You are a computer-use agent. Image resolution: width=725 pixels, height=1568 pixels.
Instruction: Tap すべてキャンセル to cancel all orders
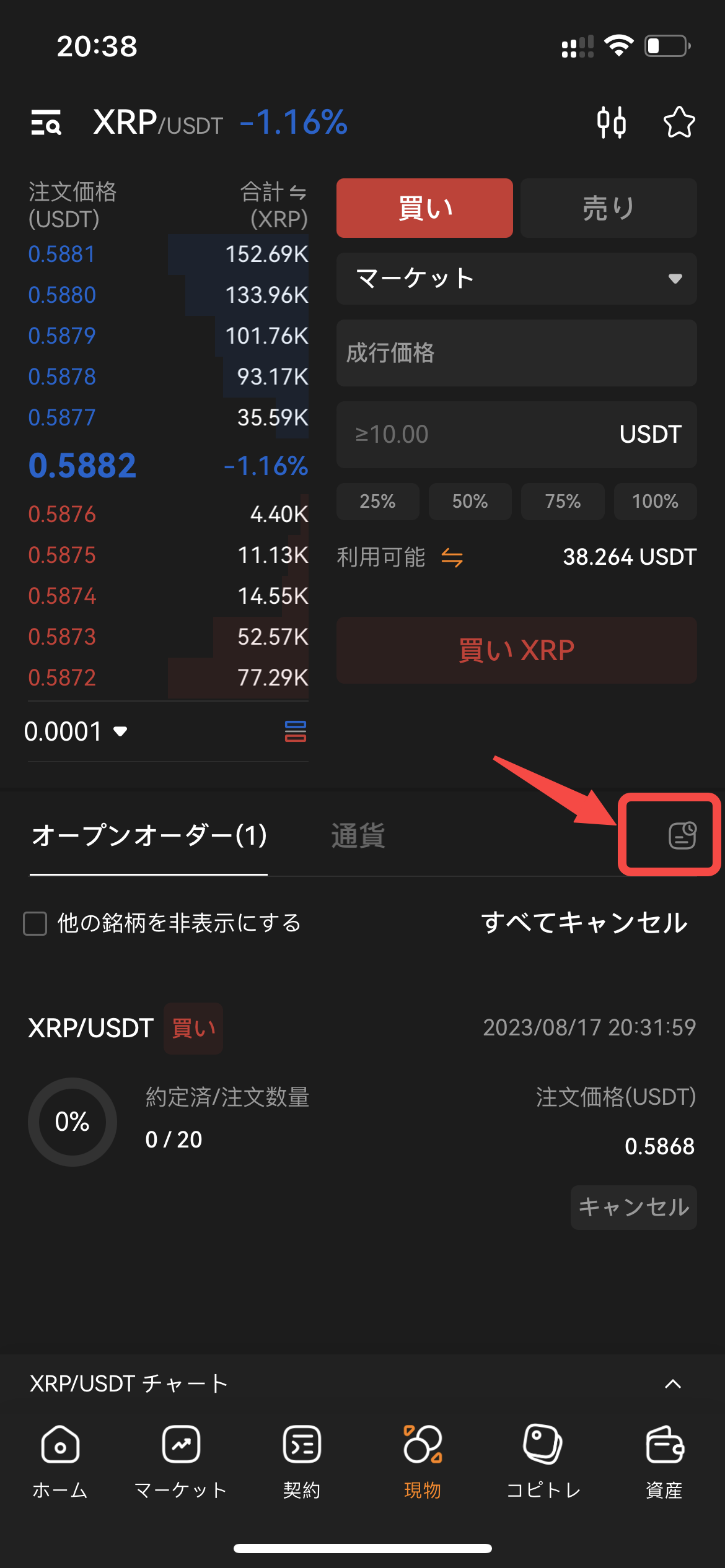(584, 923)
